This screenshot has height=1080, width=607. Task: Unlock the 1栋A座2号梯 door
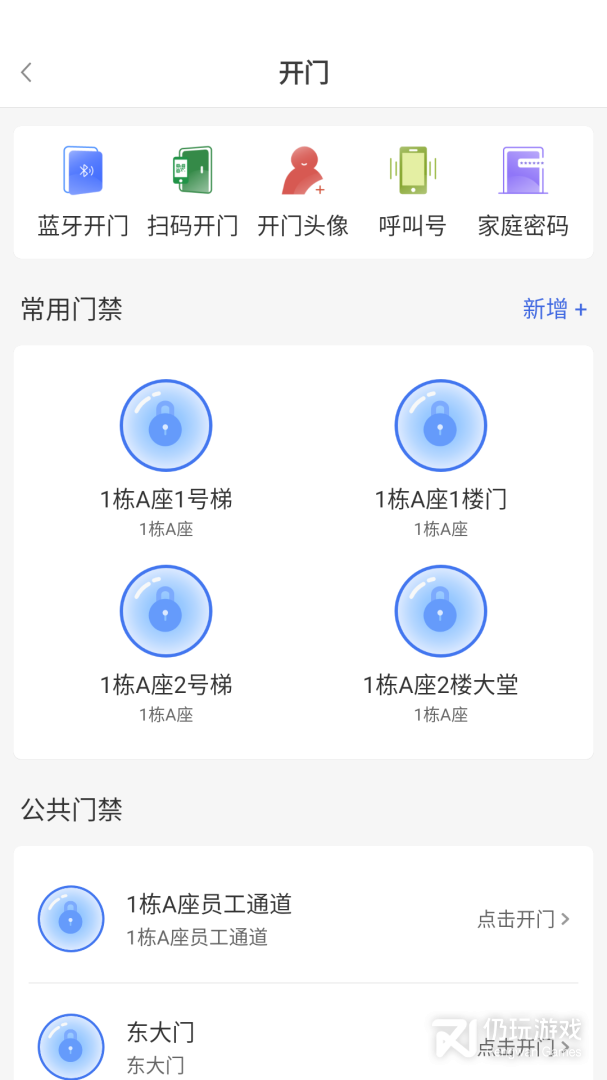pos(166,612)
